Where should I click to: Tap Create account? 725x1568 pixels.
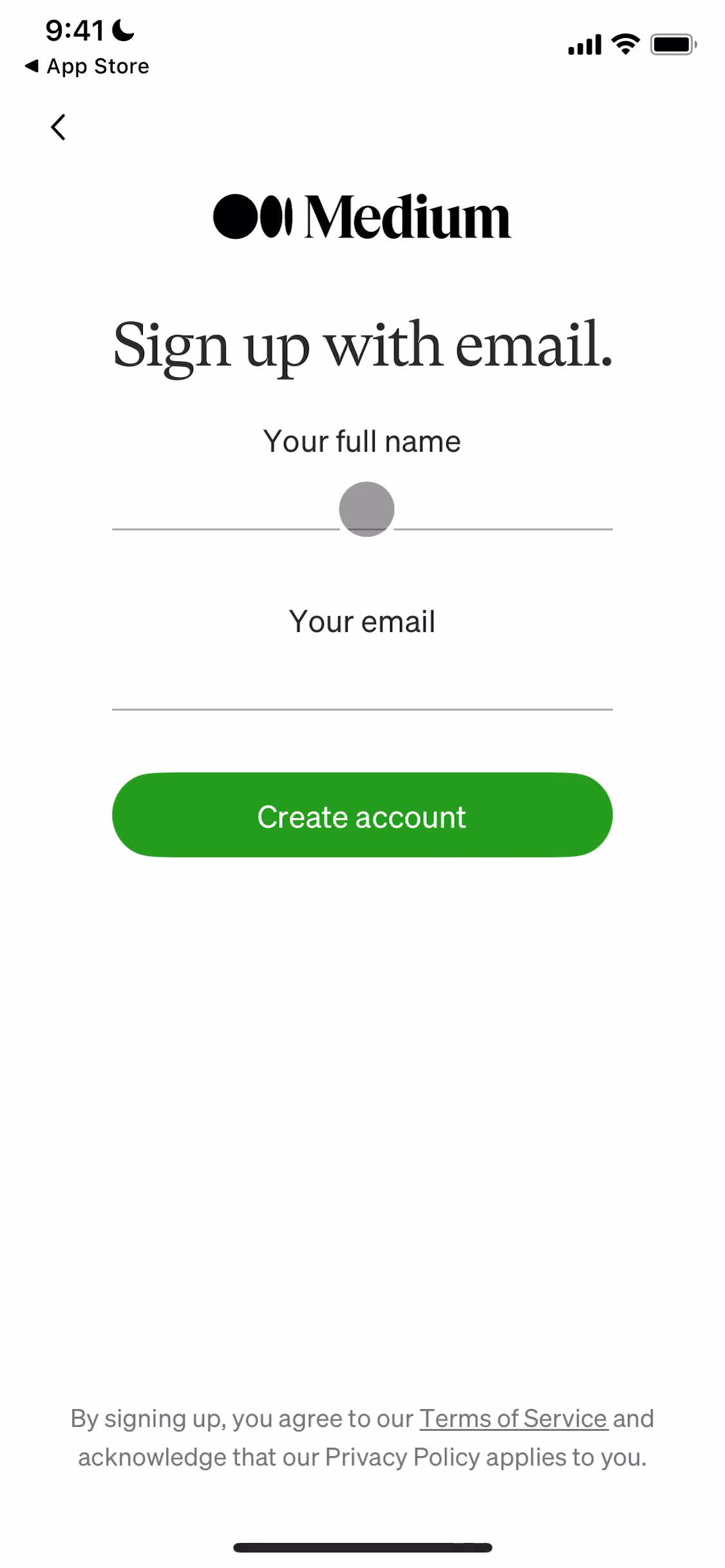[362, 815]
